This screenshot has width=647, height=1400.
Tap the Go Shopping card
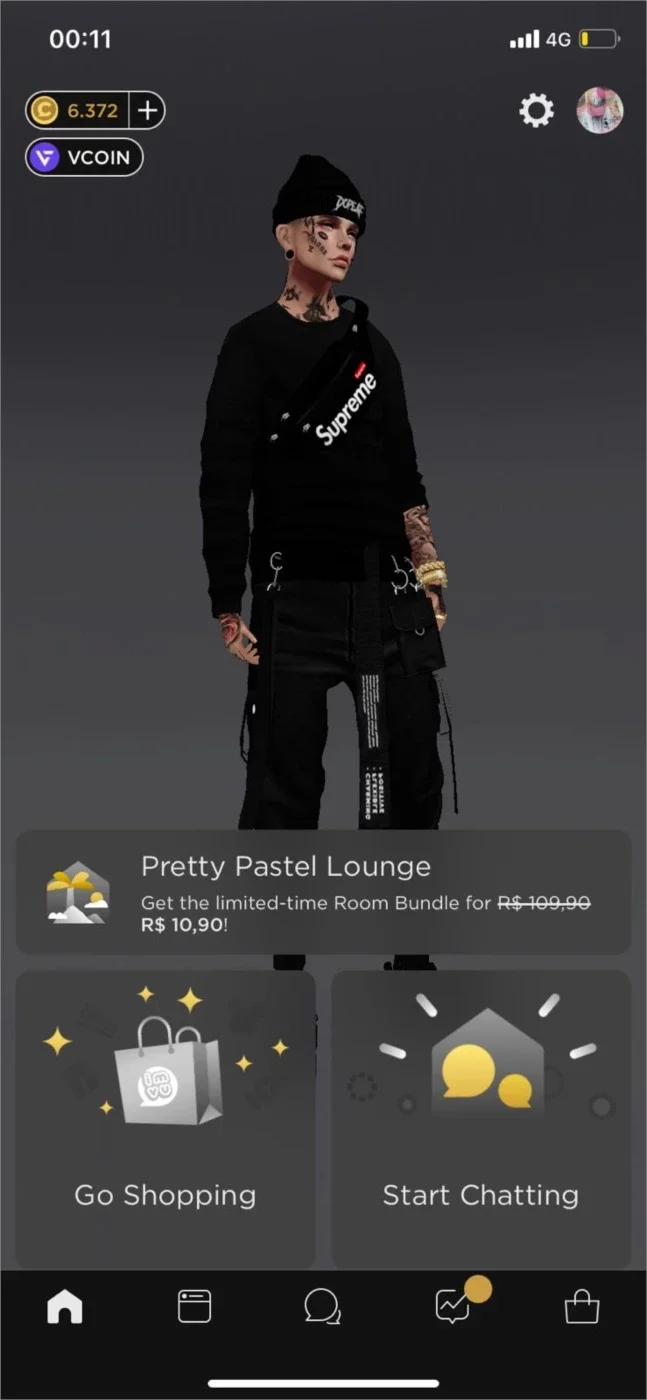point(165,1119)
